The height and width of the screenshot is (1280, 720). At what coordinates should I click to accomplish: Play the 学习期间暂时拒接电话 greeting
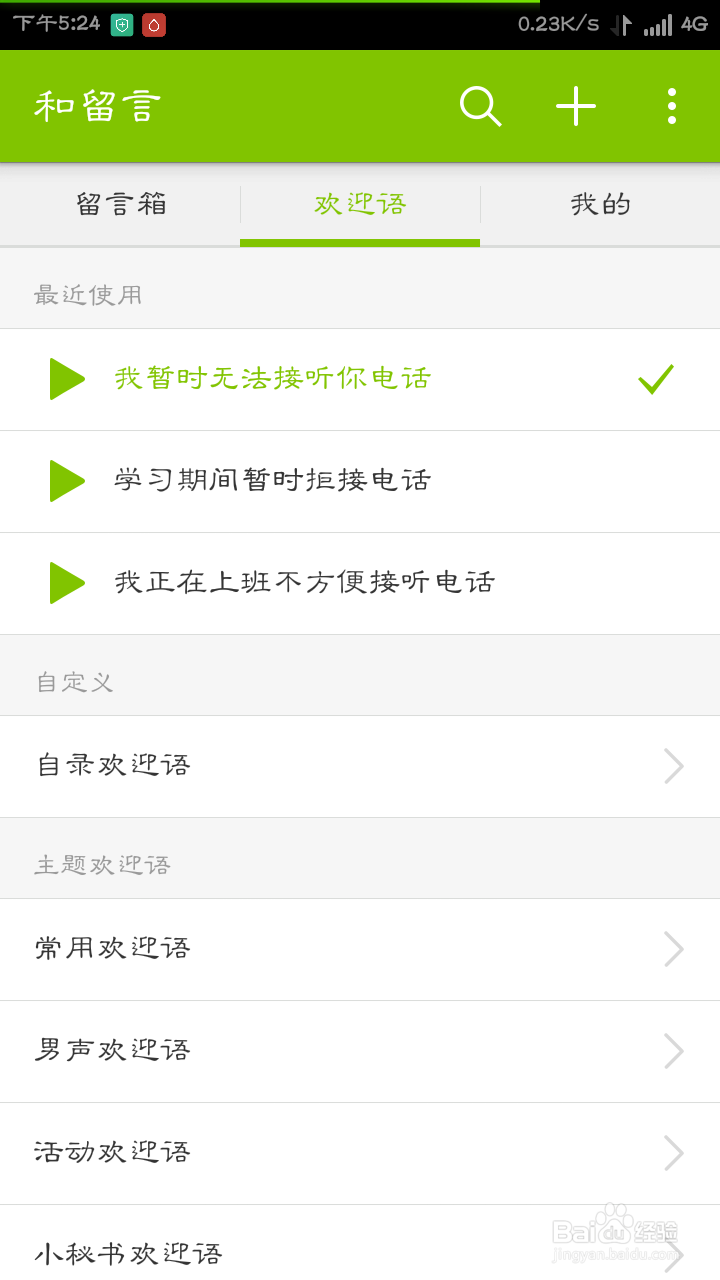67,481
